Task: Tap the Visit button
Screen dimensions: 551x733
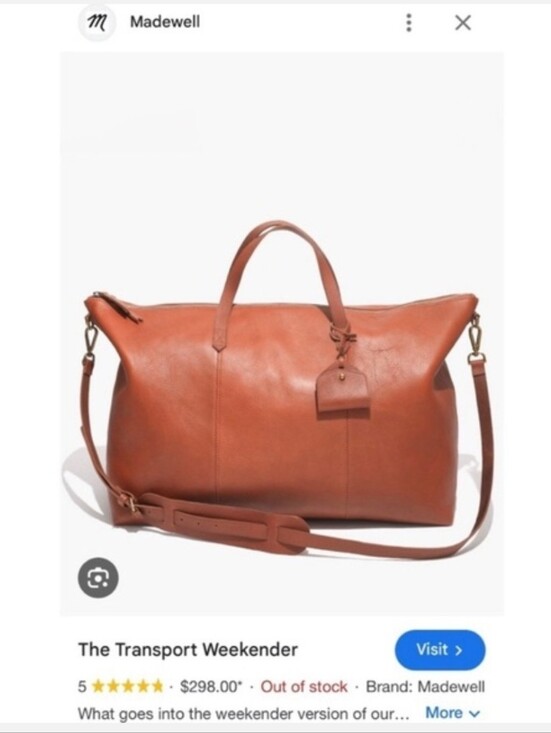Action: click(x=440, y=649)
